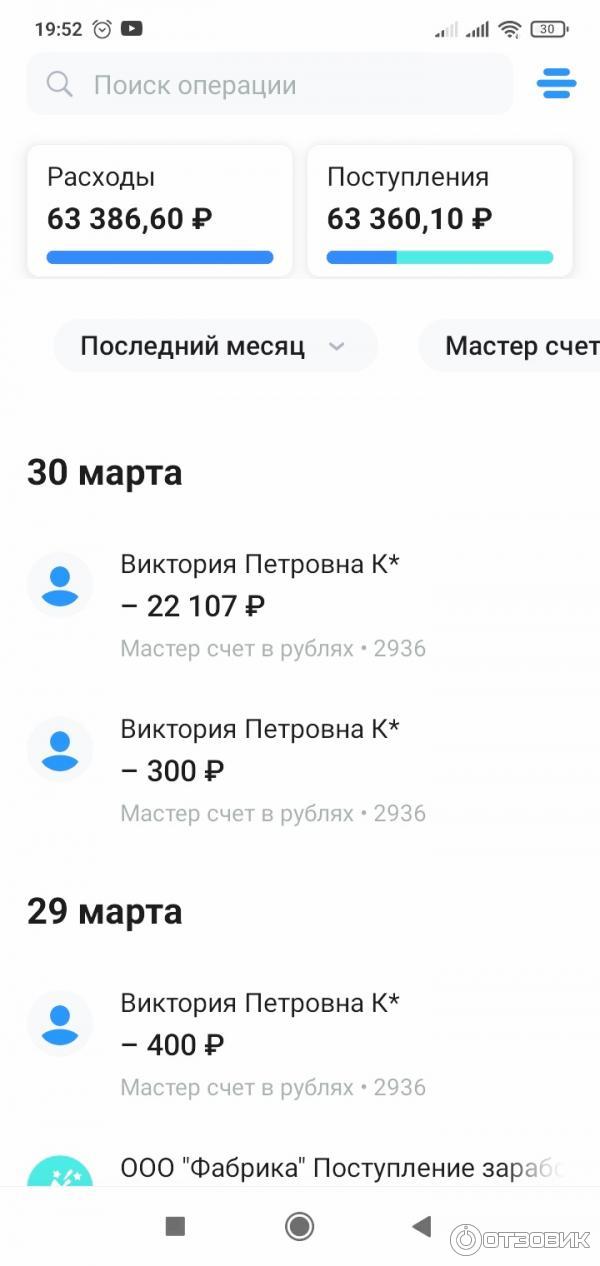Go back with the system back button
This screenshot has width=600, height=1266.
(x=421, y=1226)
